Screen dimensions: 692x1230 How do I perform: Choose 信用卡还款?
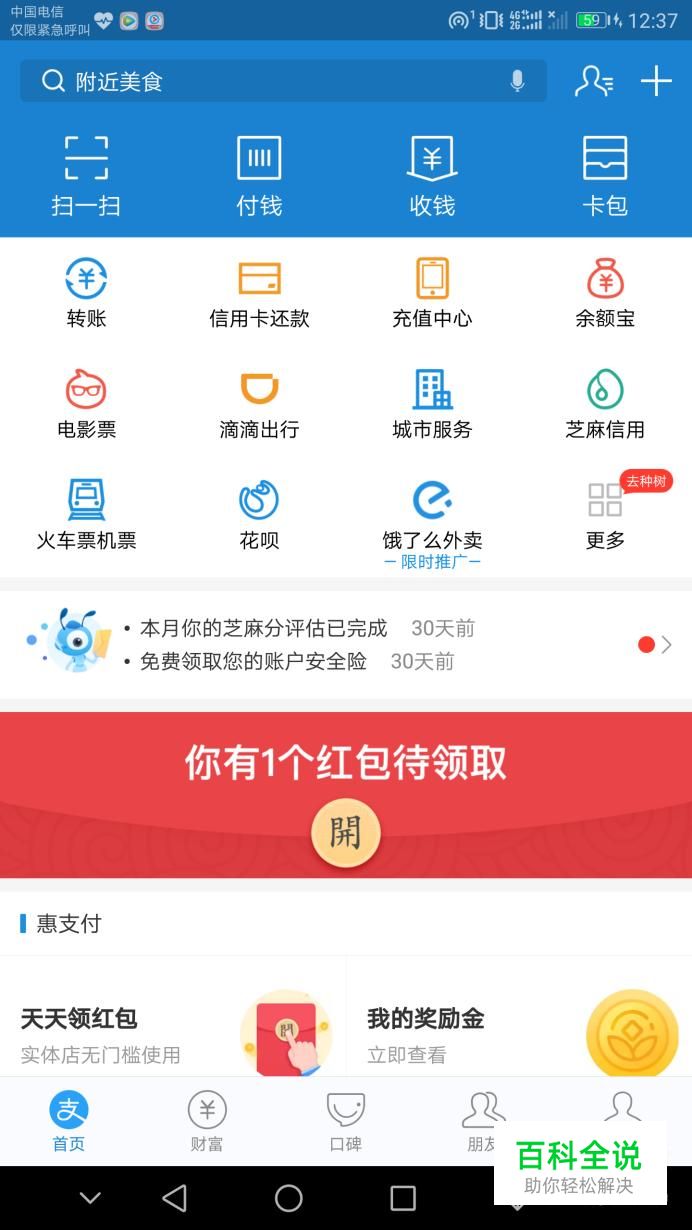click(x=259, y=292)
